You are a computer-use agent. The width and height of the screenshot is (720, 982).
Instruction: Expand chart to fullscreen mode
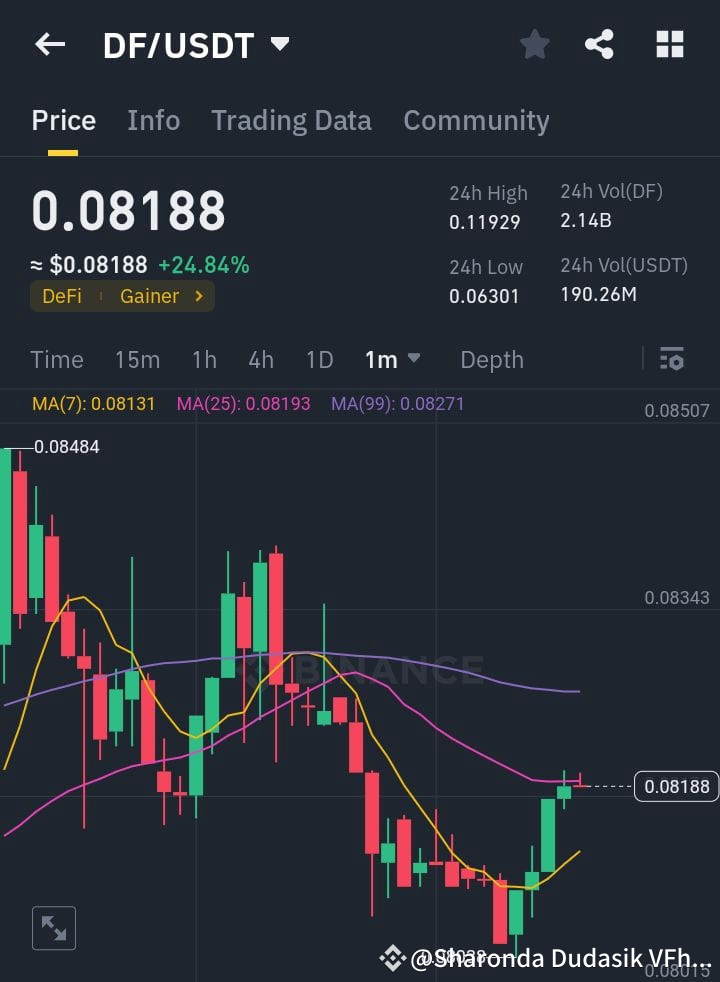pyautogui.click(x=54, y=927)
